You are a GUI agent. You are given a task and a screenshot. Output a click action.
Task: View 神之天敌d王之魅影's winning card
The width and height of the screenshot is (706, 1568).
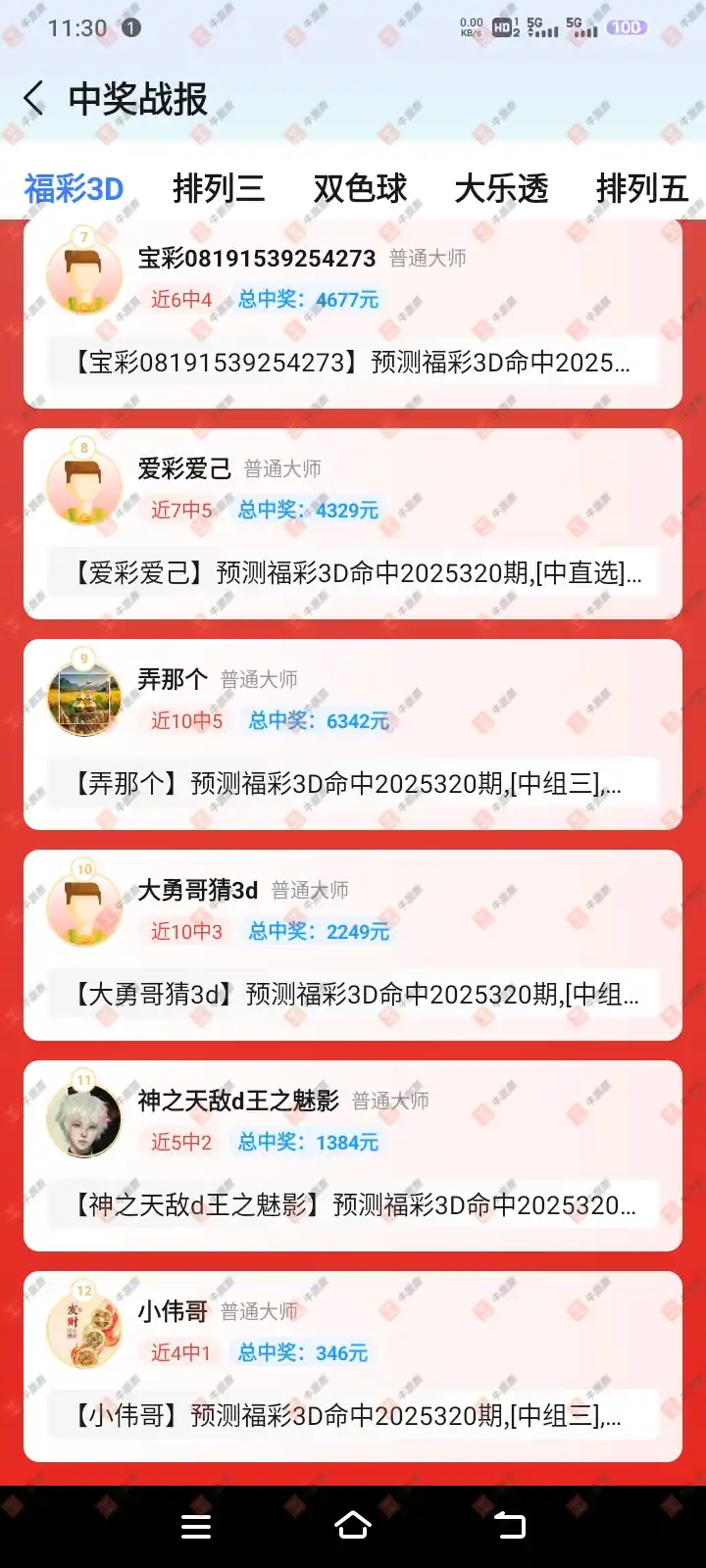pos(353,1155)
